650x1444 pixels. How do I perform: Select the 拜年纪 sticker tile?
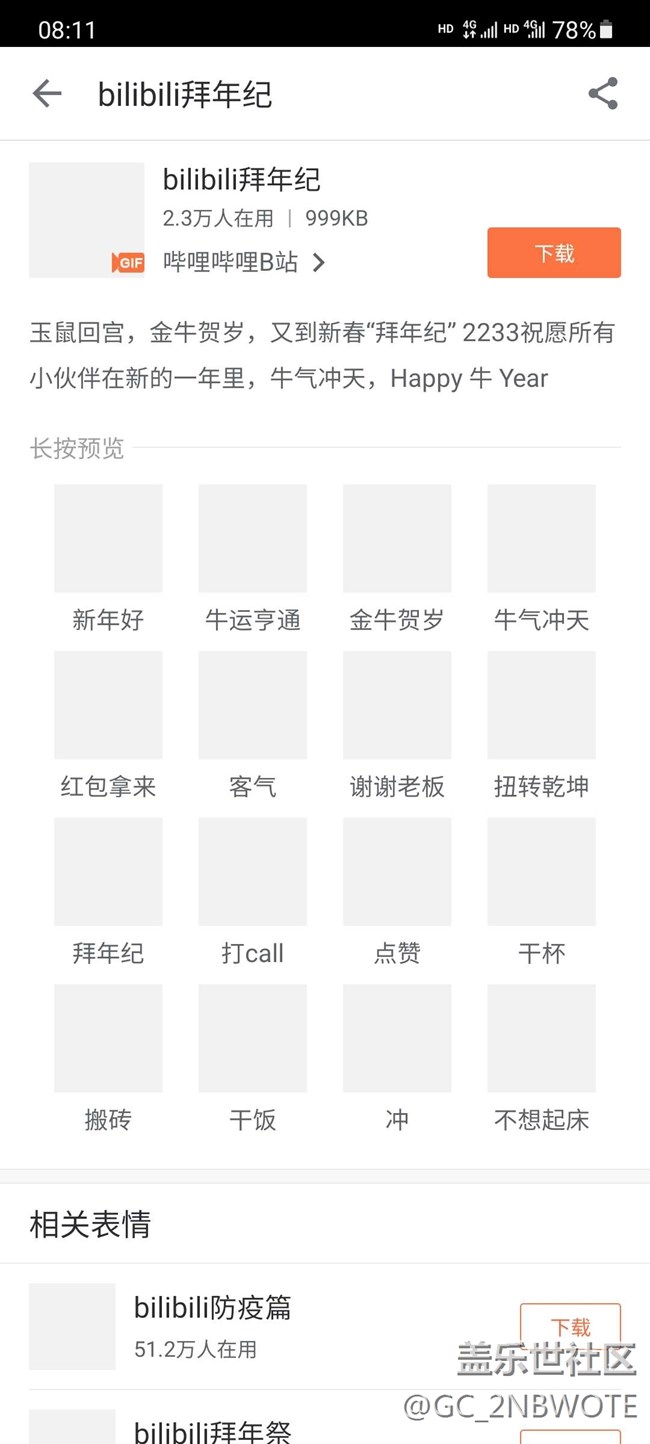point(108,872)
